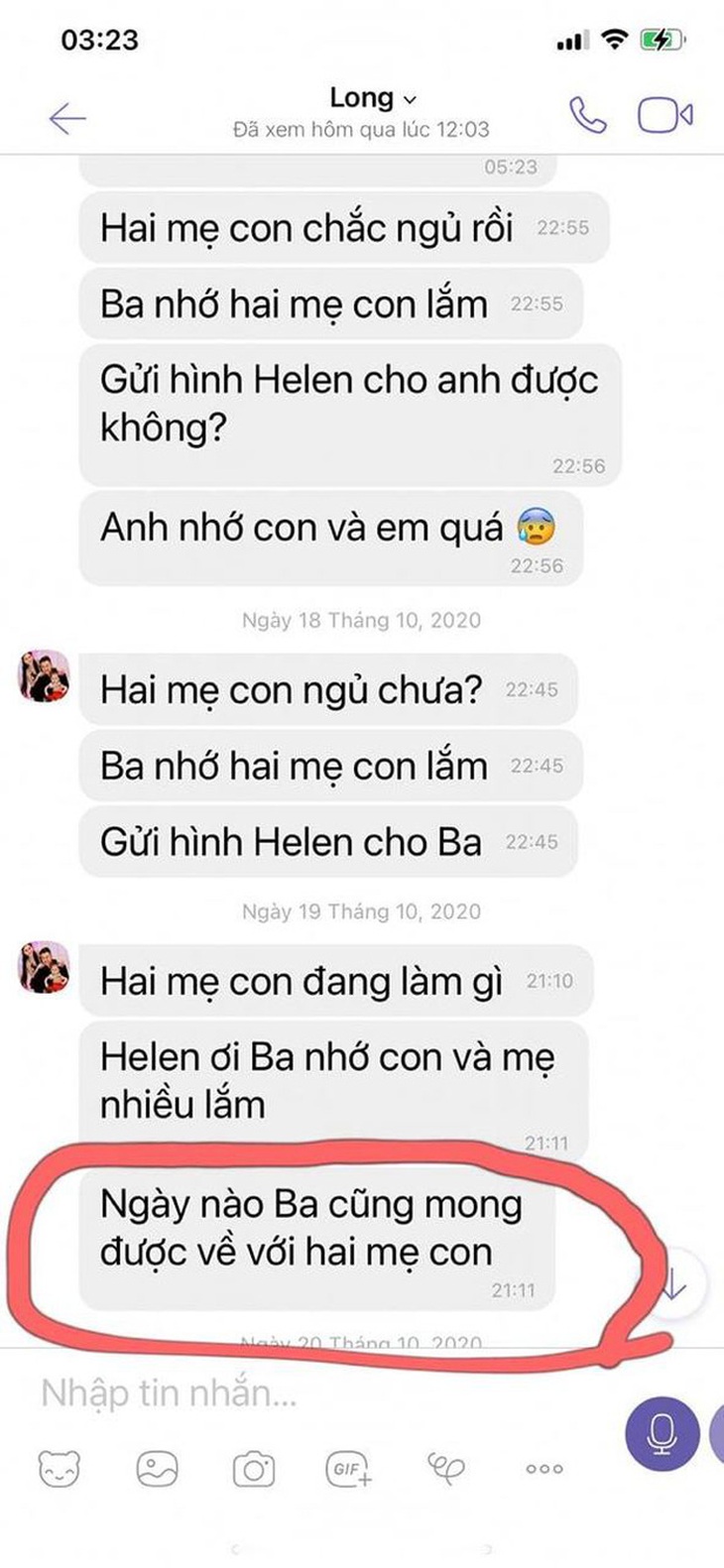Record a voice message with the microphone
This screenshot has width=724, height=1568.
(662, 1432)
